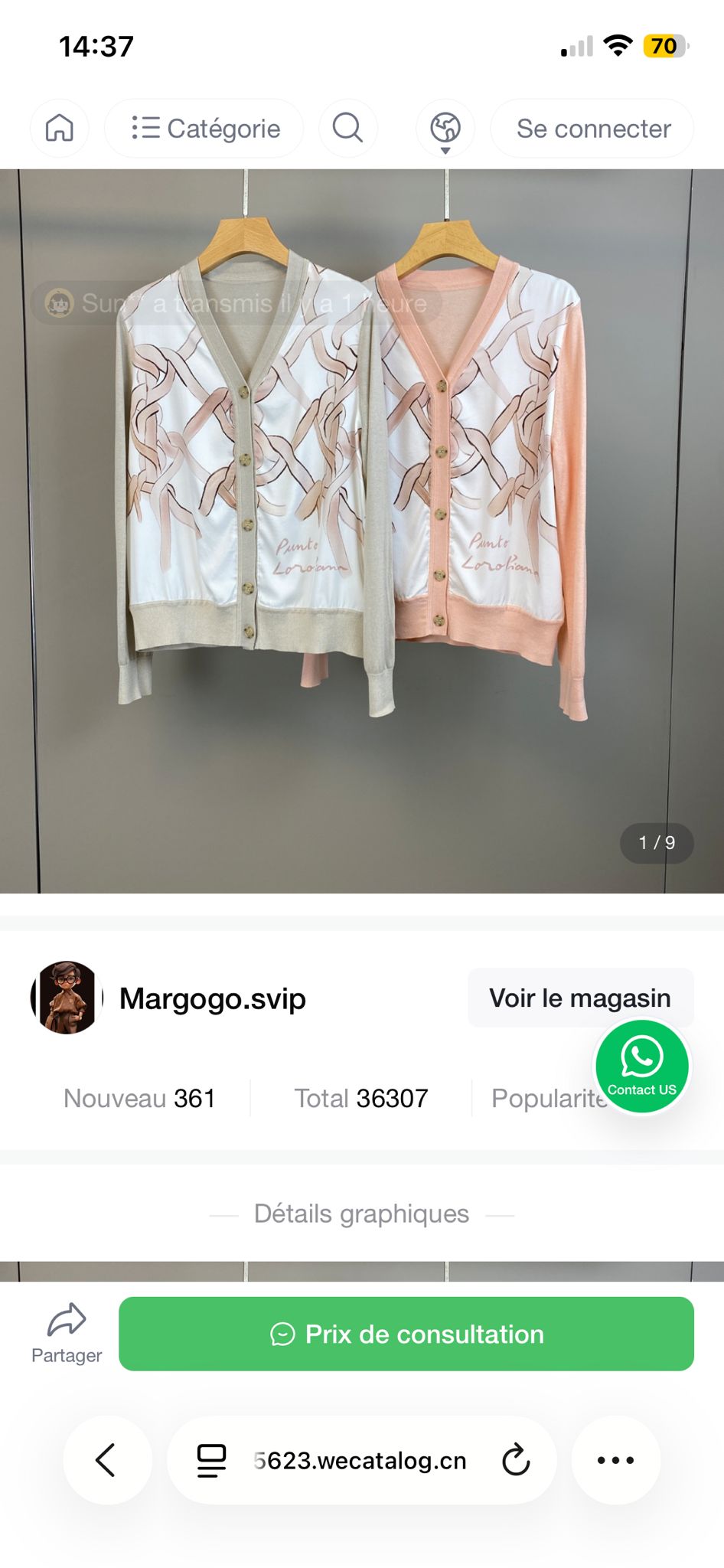Screen dimensions: 724x1568
Task: Tap Se connecter to log in
Action: pos(592,129)
